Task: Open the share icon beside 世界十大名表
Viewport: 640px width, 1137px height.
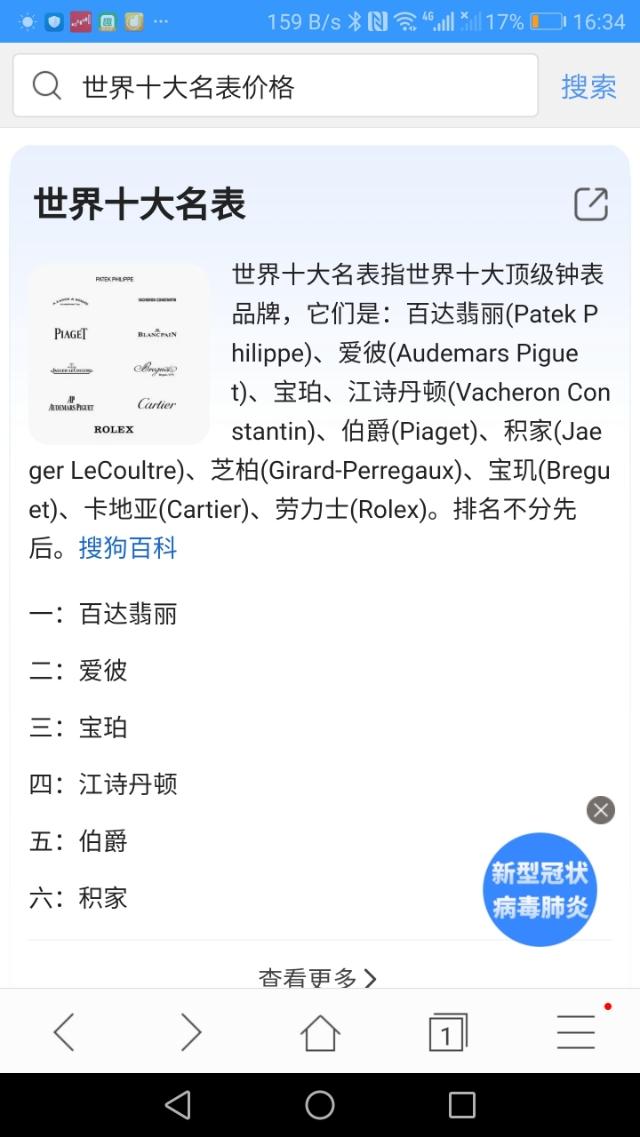Action: pos(591,204)
